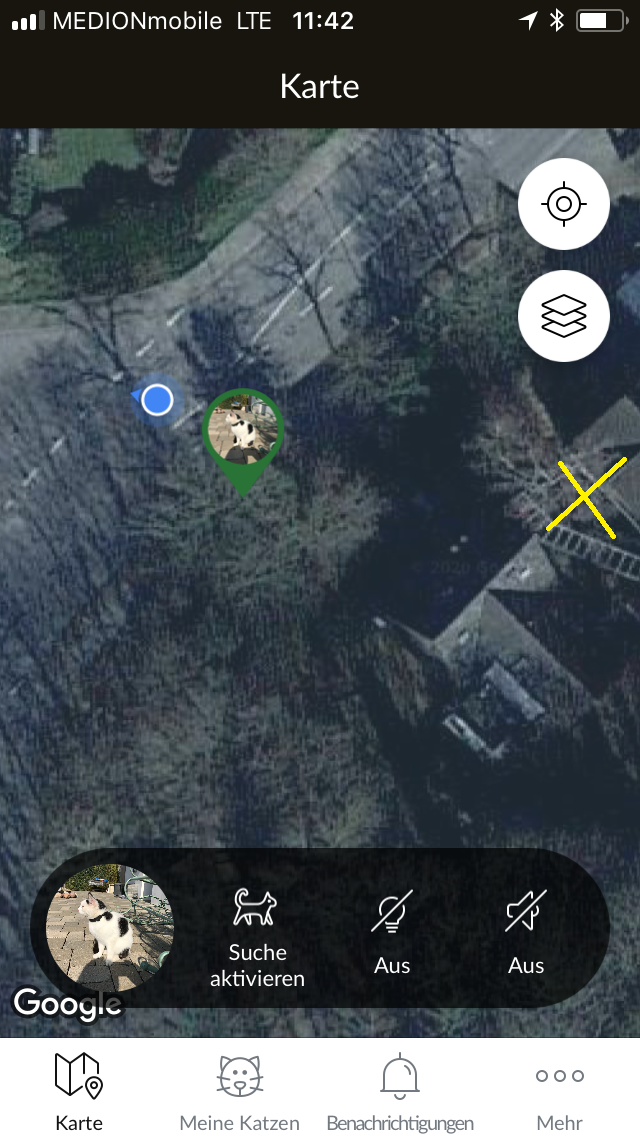Open the cat profile photo in panel
This screenshot has width=640, height=1136.
110,927
